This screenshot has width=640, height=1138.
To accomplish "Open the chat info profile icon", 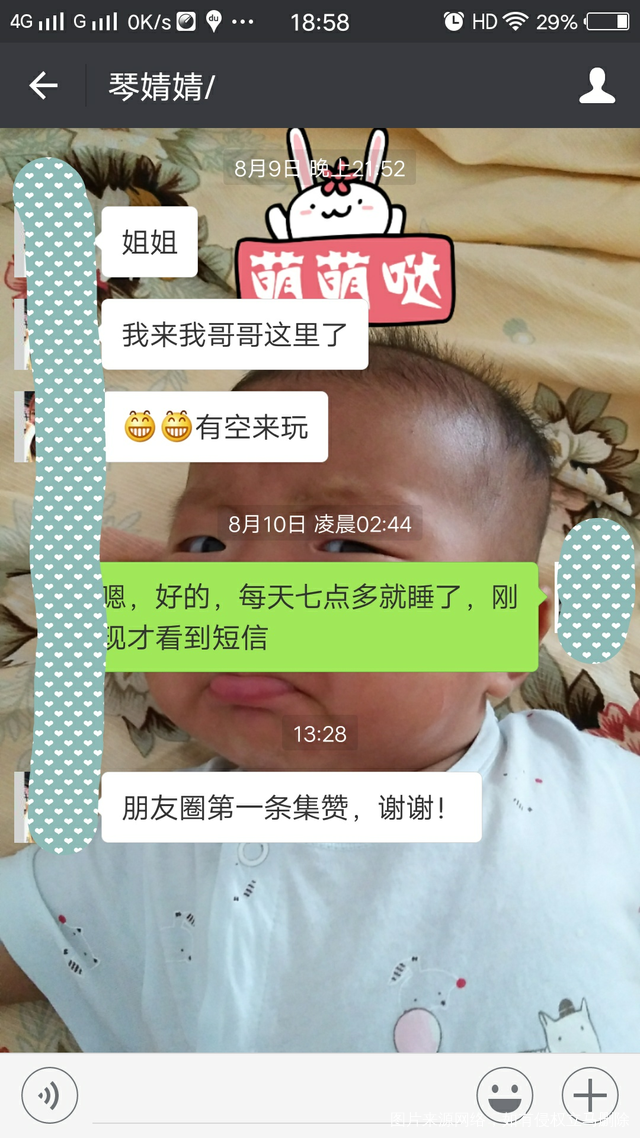I will pos(597,86).
